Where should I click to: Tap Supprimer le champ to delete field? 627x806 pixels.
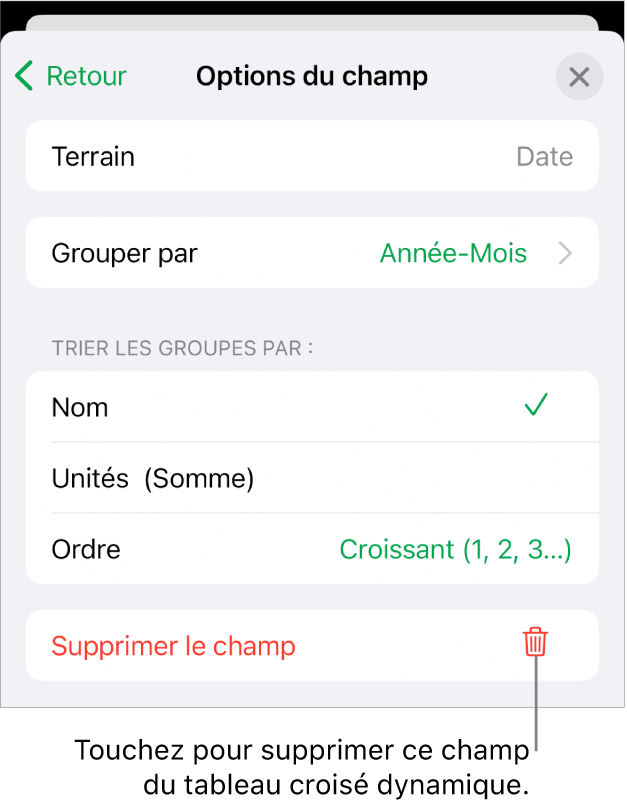312,646
